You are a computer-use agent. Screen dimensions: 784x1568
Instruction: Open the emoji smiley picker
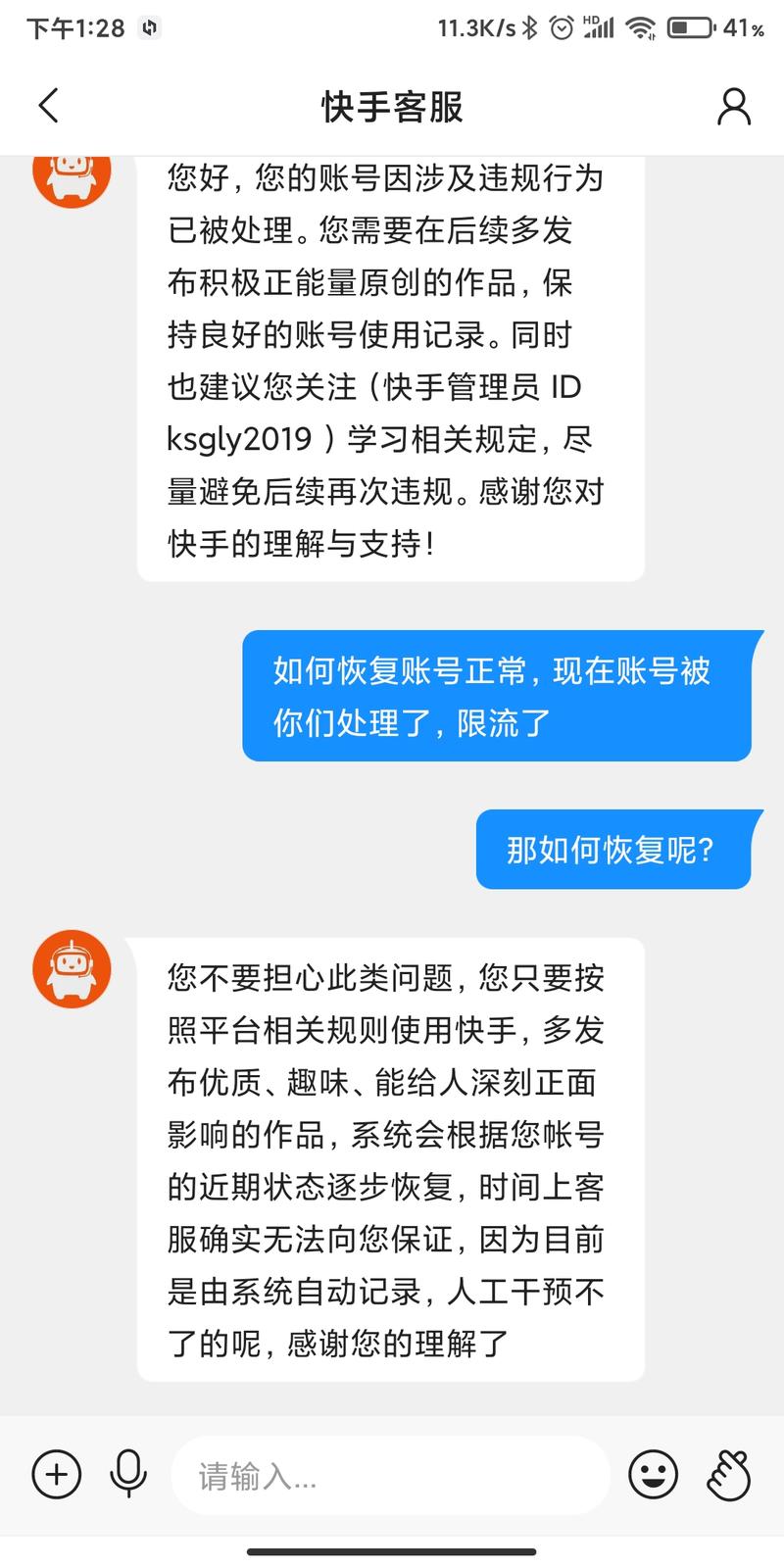652,1474
